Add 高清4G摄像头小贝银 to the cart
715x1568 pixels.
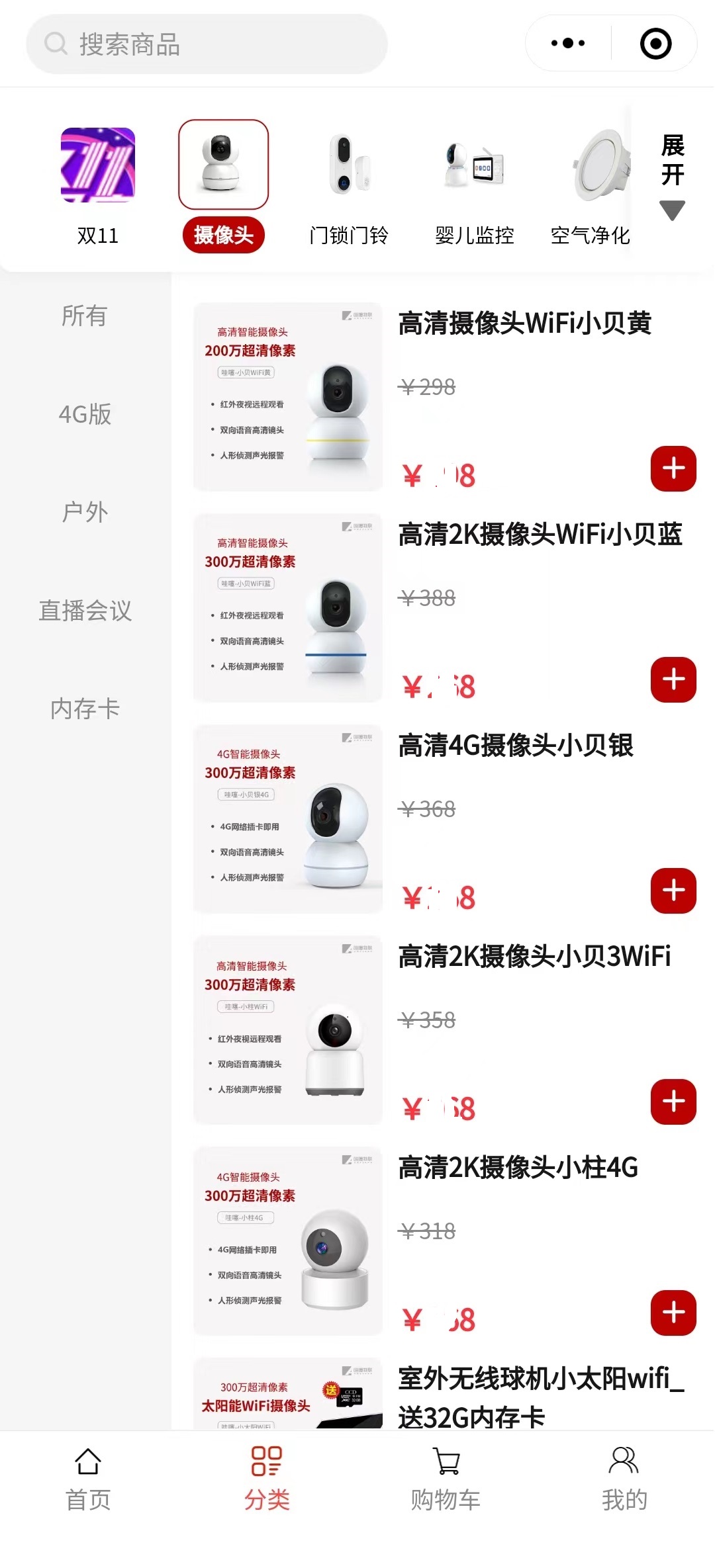coord(673,891)
